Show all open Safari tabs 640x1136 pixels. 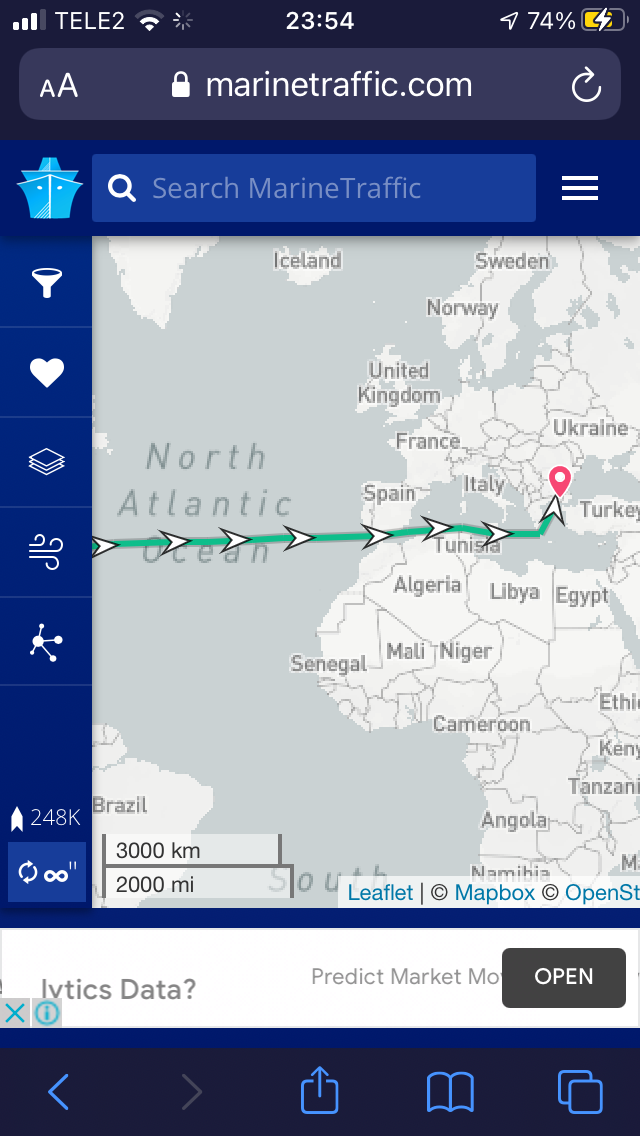tap(580, 1091)
